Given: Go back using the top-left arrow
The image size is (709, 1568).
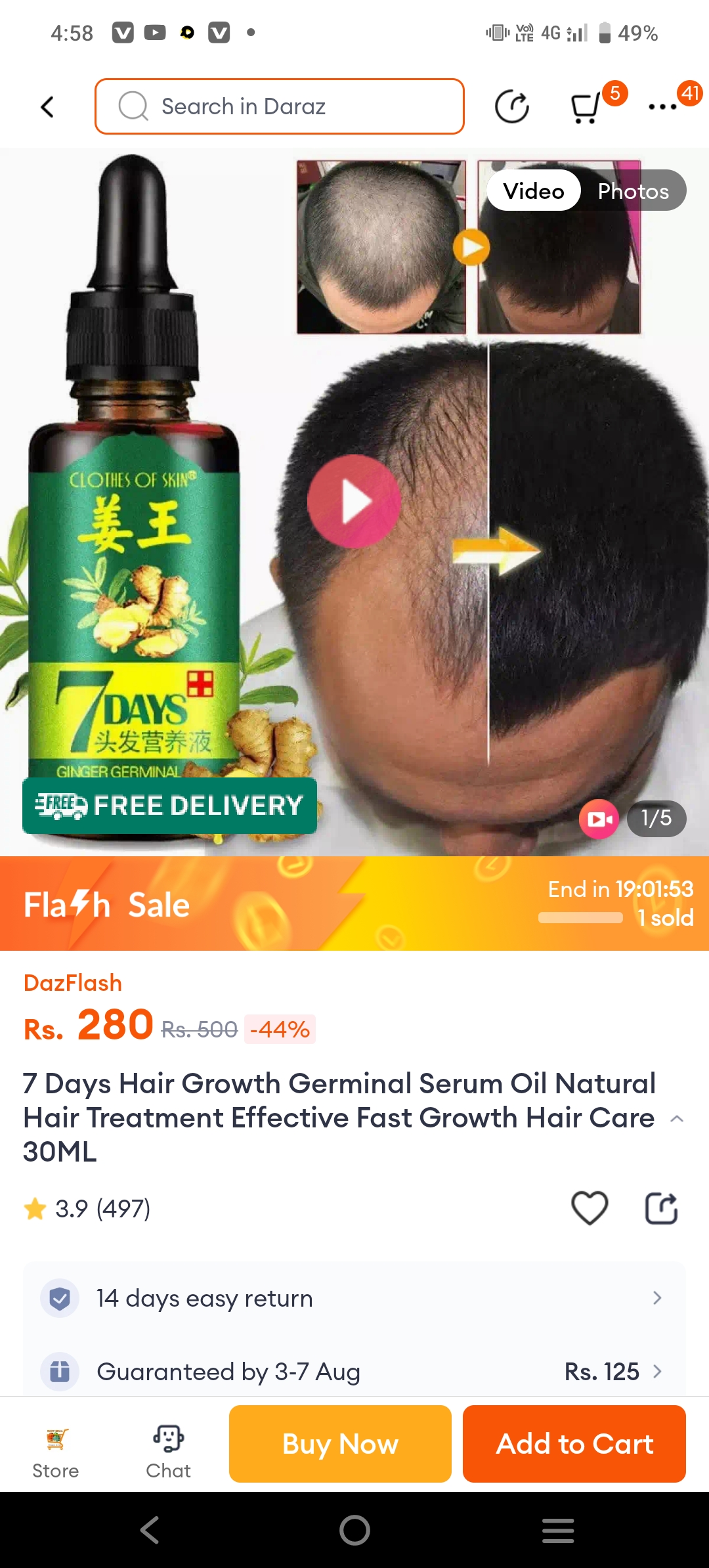Looking at the screenshot, I should pos(47,107).
